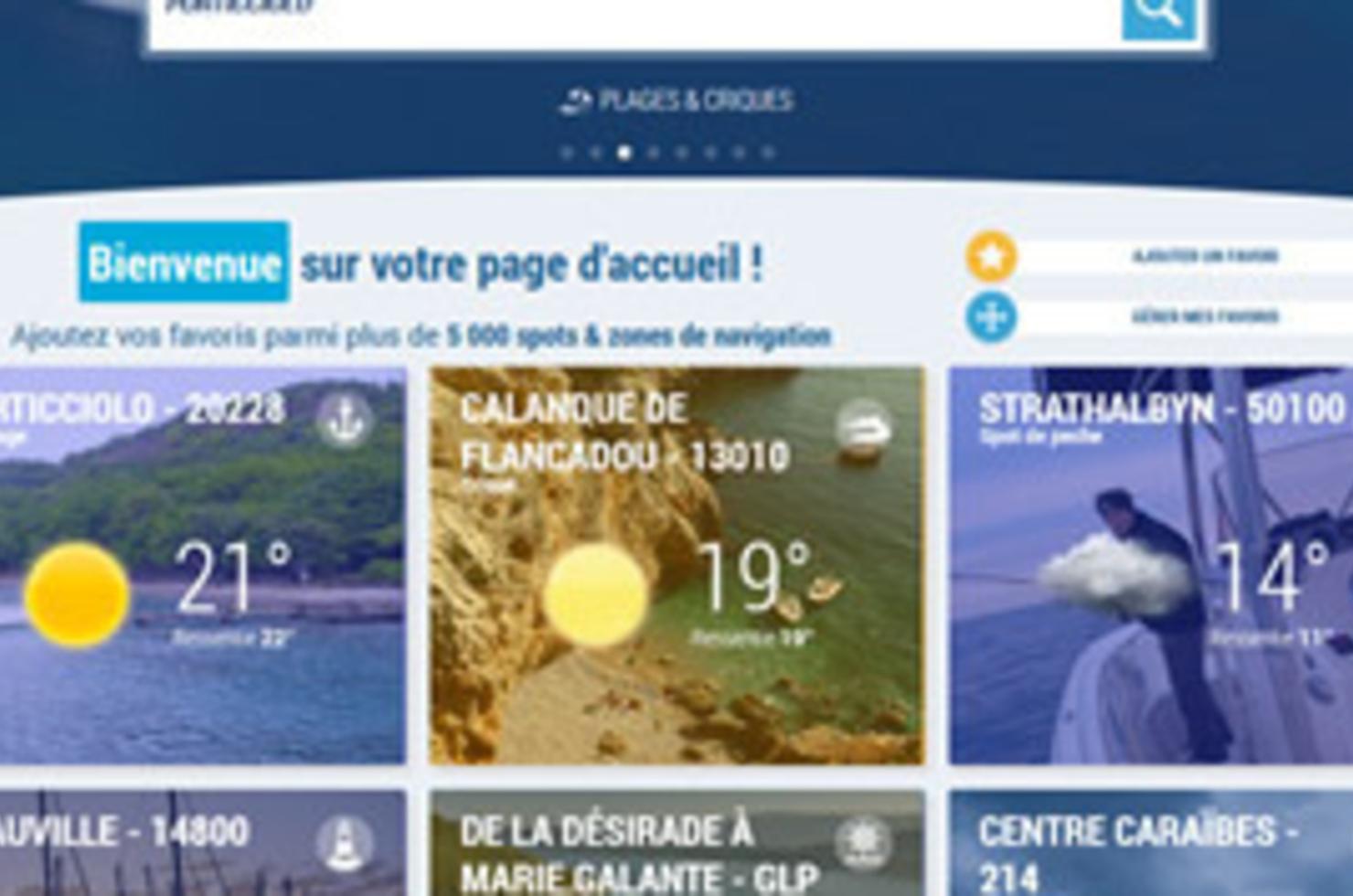
Task: Open the Strathalbyn 50100 fishing spot card
Action: 1150,565
